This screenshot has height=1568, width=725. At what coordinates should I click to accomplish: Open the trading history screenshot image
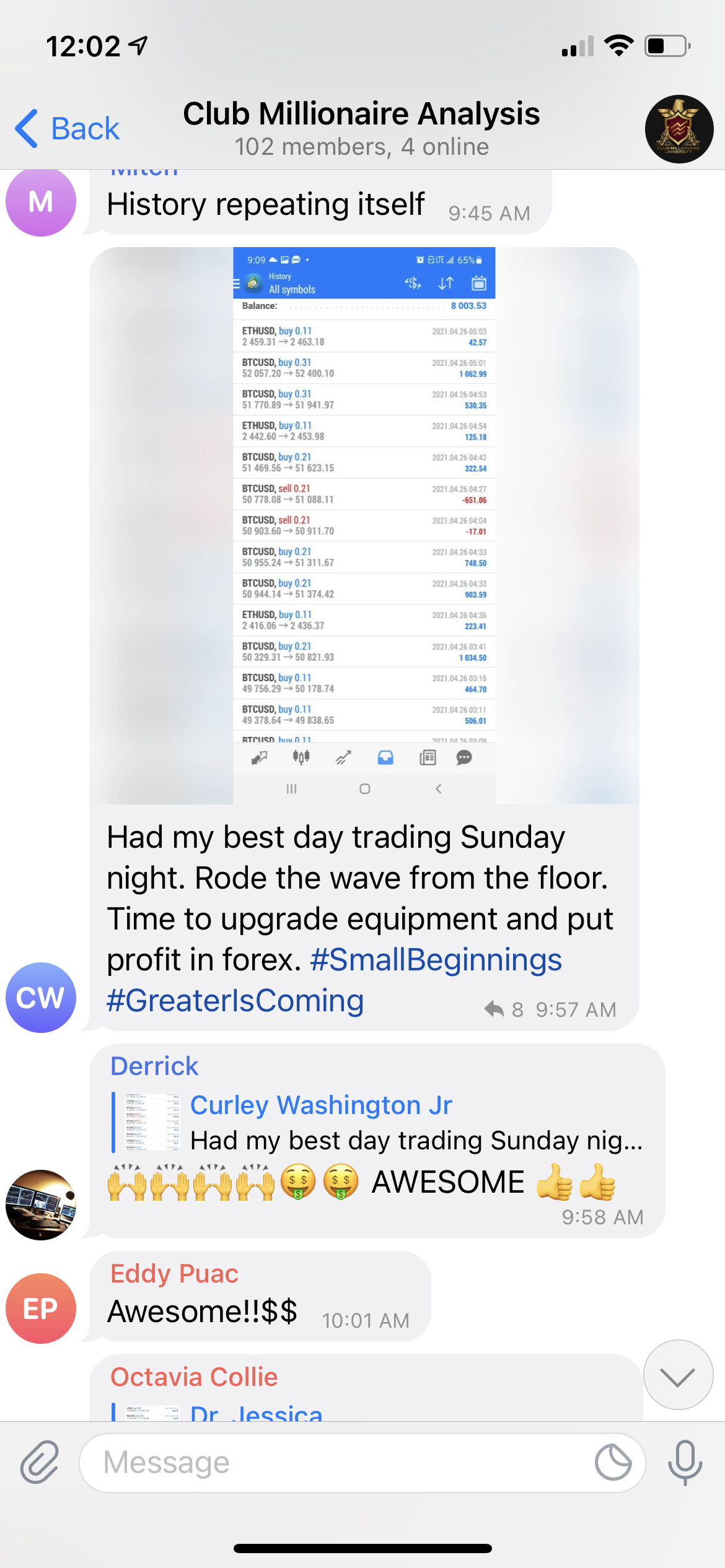point(364,525)
